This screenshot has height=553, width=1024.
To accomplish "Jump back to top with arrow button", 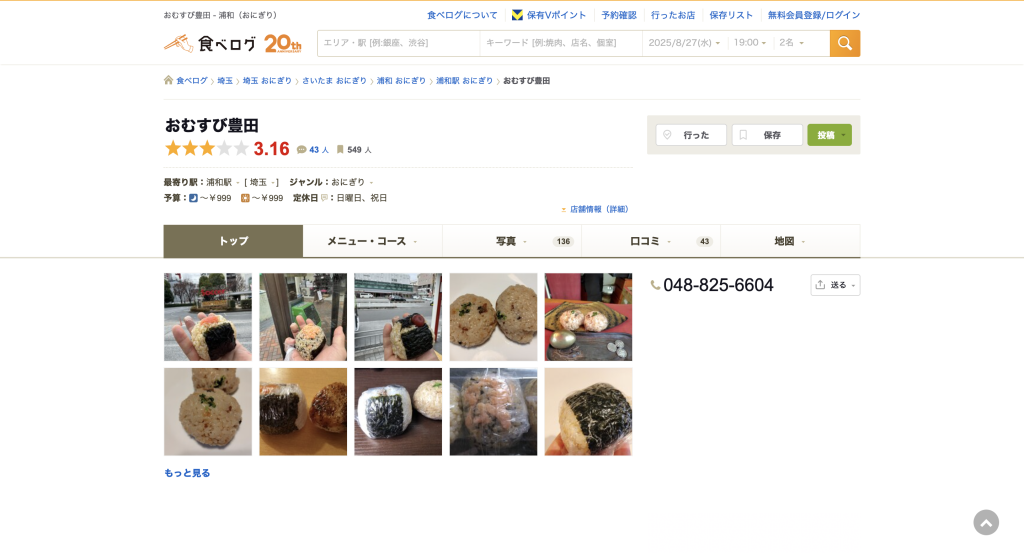I will [x=986, y=522].
